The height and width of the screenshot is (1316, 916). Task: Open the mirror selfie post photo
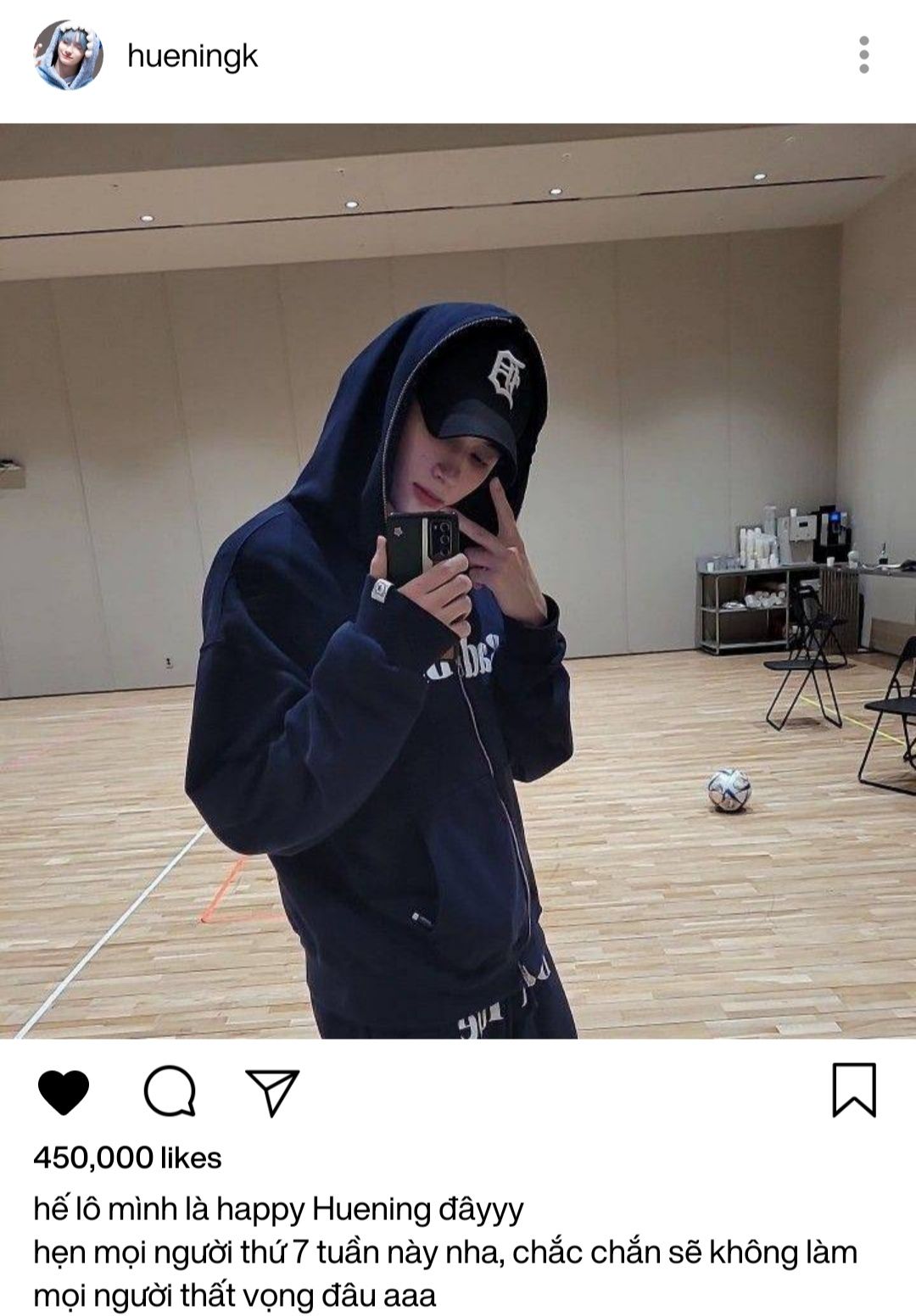pyautogui.click(x=458, y=581)
